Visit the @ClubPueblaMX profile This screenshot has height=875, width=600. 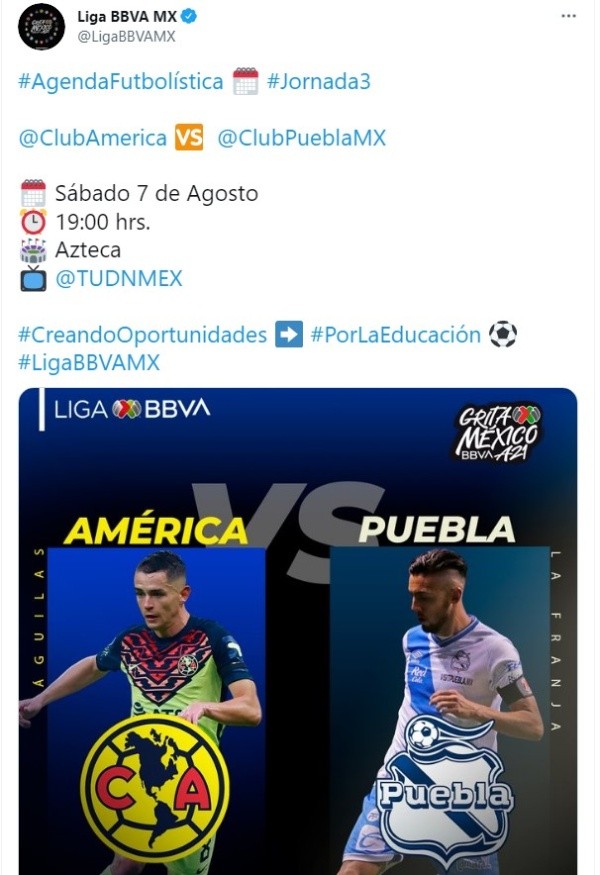[x=301, y=138]
